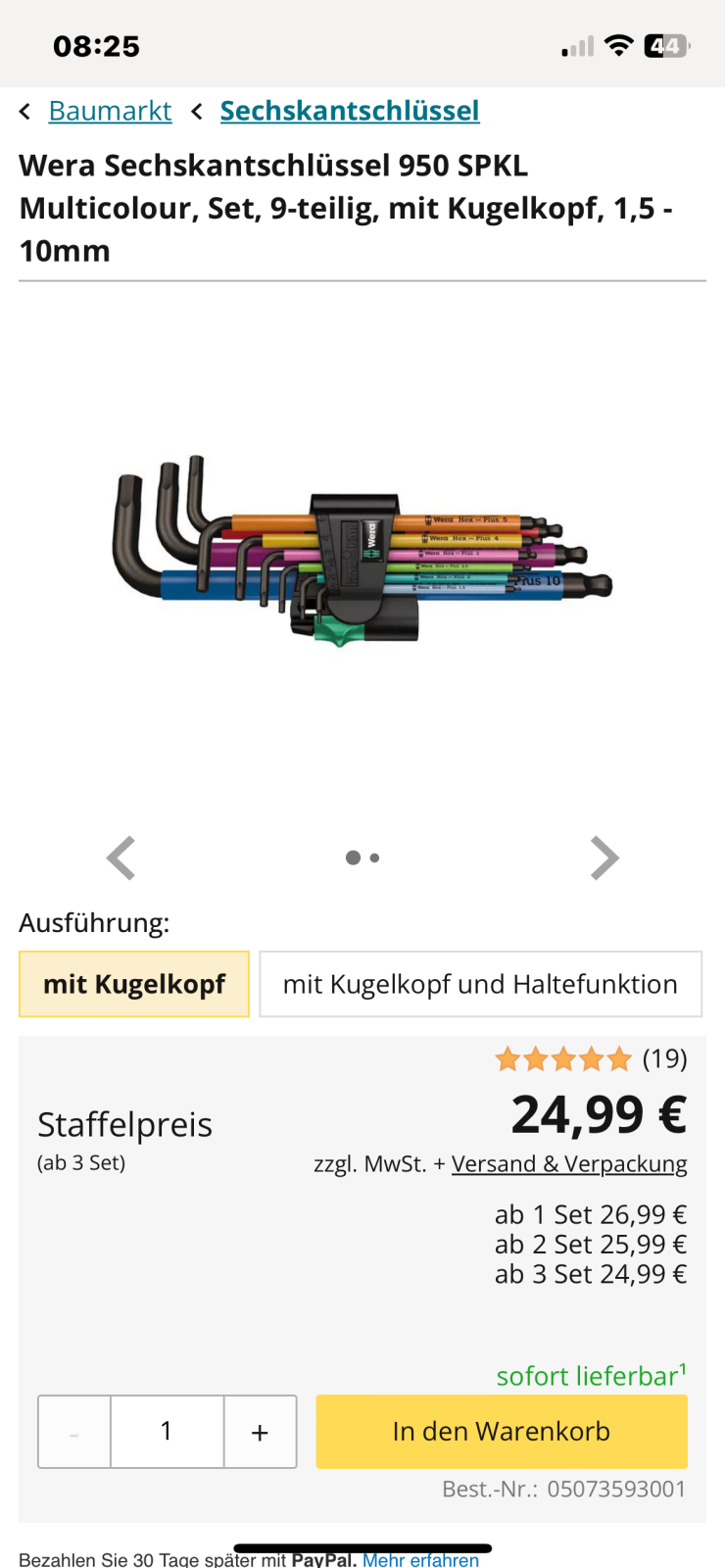Open the Baumarkt breadcrumb link
This screenshot has height=1568, width=725.
110,112
